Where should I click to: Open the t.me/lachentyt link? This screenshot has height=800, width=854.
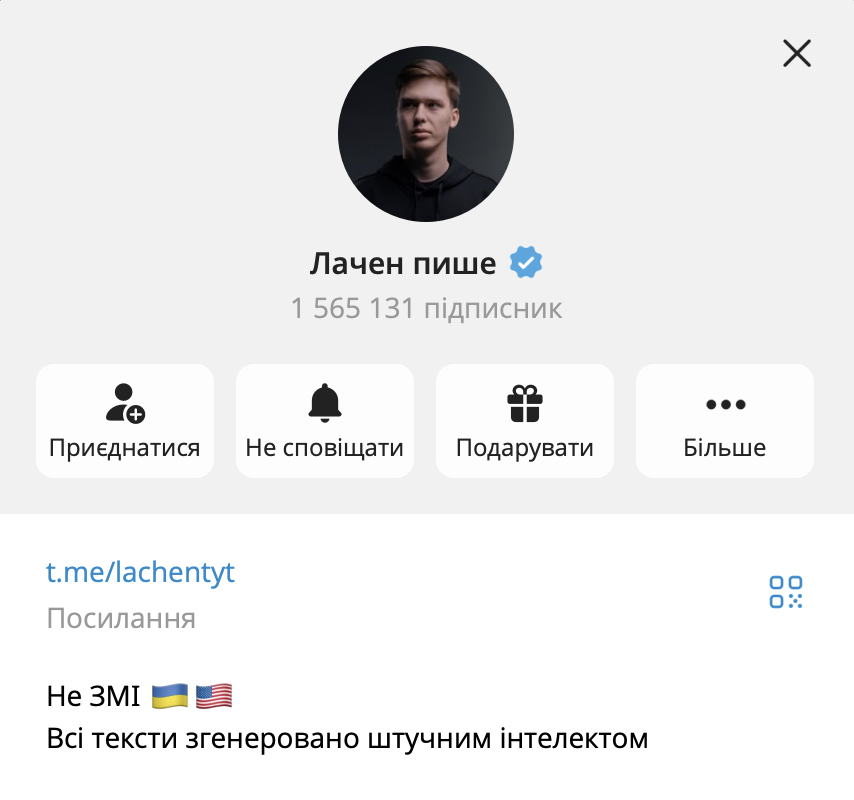(x=141, y=572)
